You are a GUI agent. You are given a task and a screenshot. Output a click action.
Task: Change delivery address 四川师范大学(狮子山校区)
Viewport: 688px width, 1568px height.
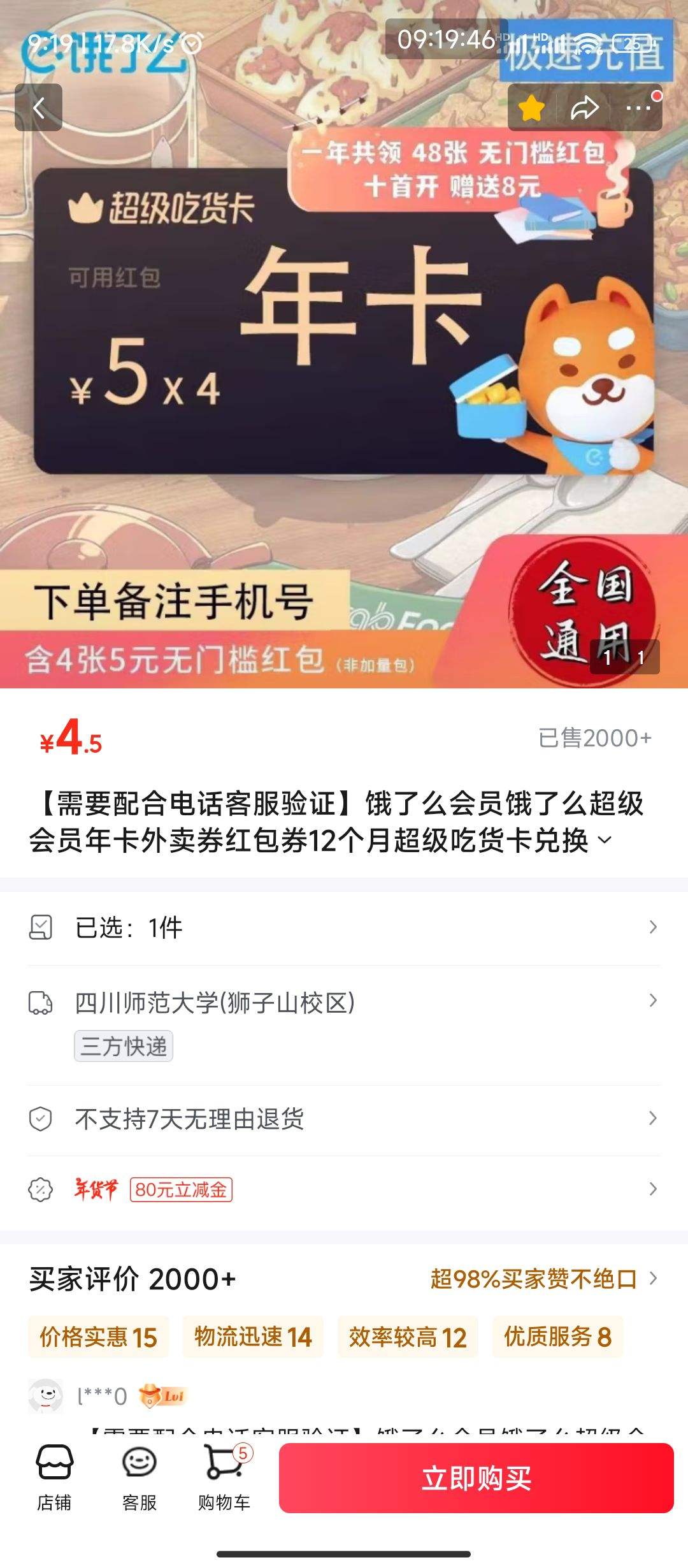tap(344, 1003)
